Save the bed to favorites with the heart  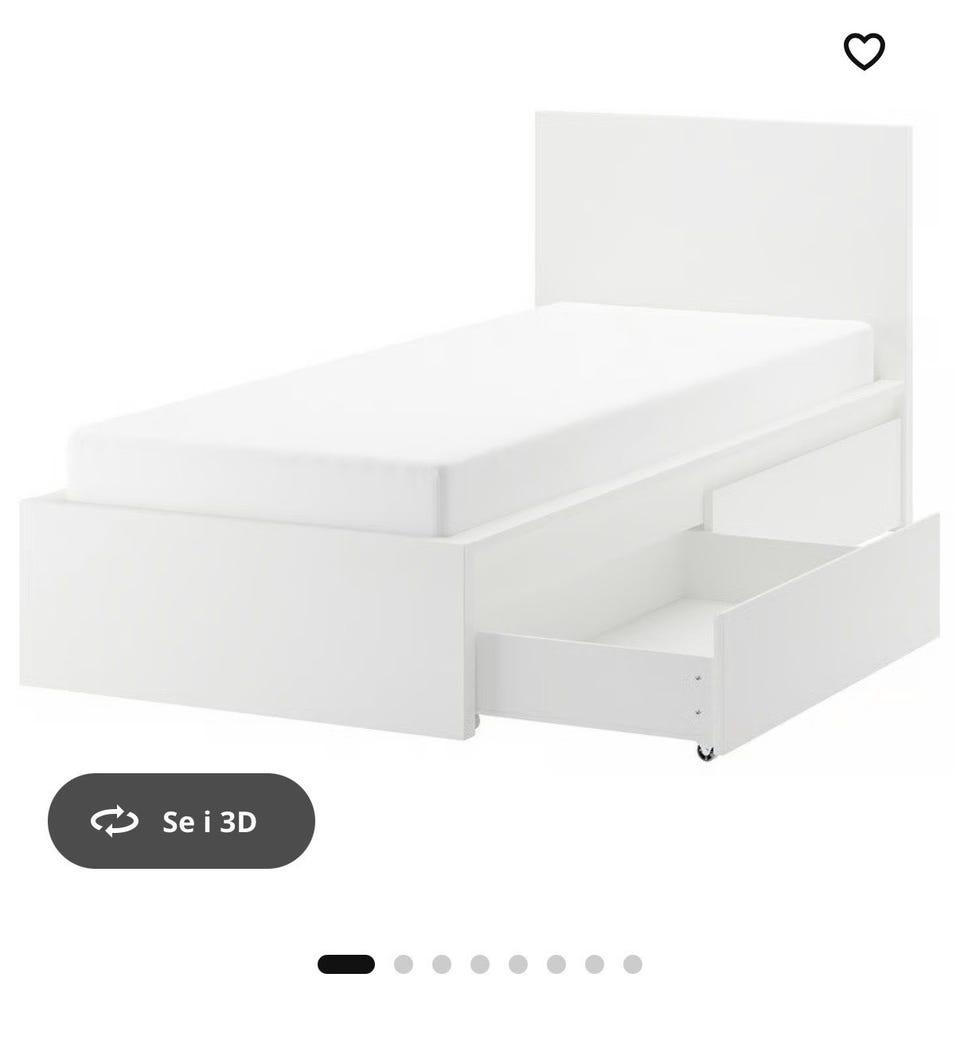tap(864, 52)
